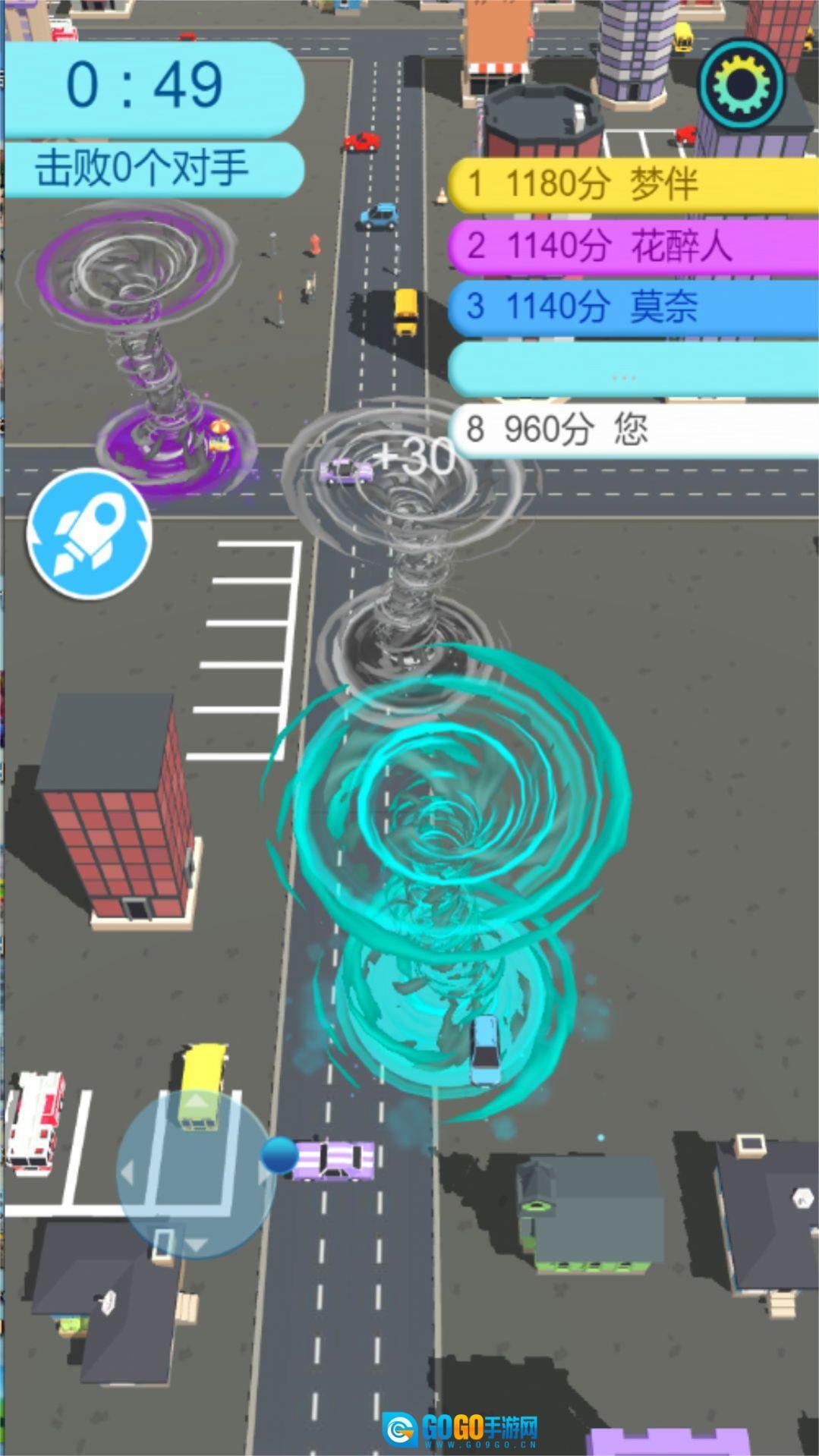The image size is (819, 1456).
Task: Tap the joystick up arrow
Action: 196,1100
